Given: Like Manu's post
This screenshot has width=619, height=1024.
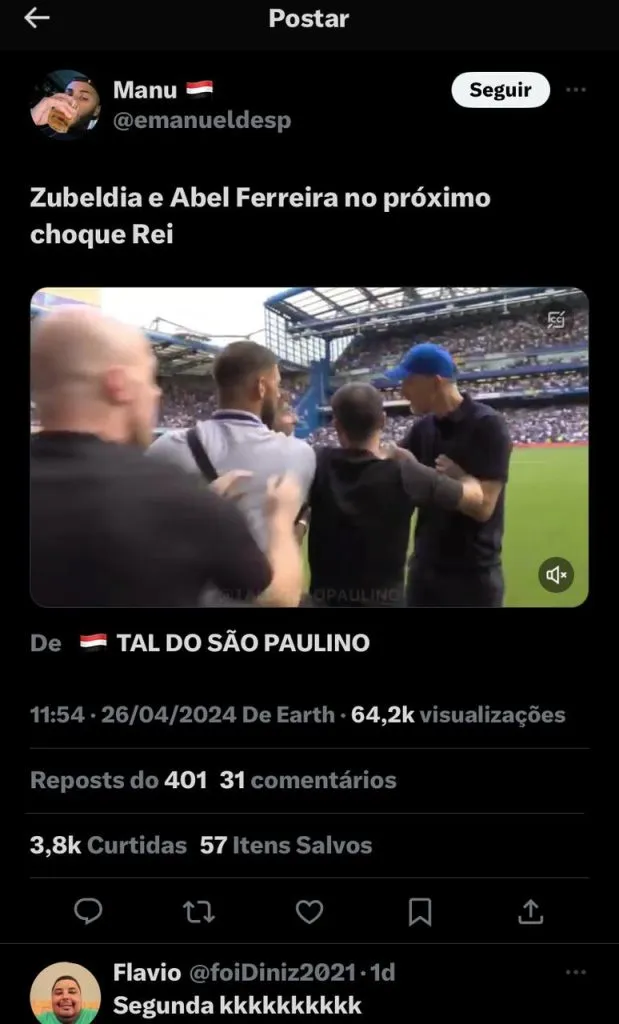Looking at the screenshot, I should click(309, 910).
